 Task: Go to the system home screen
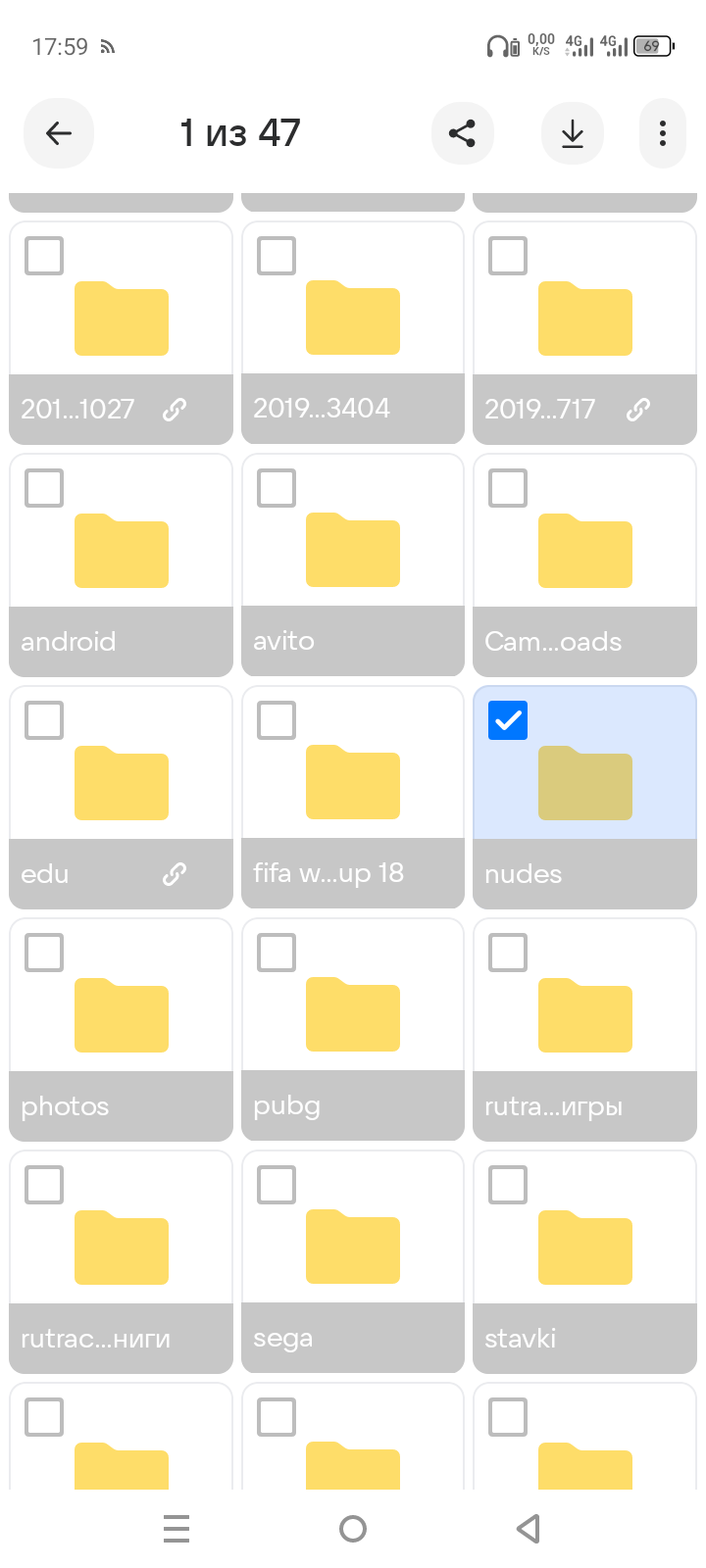353,1529
